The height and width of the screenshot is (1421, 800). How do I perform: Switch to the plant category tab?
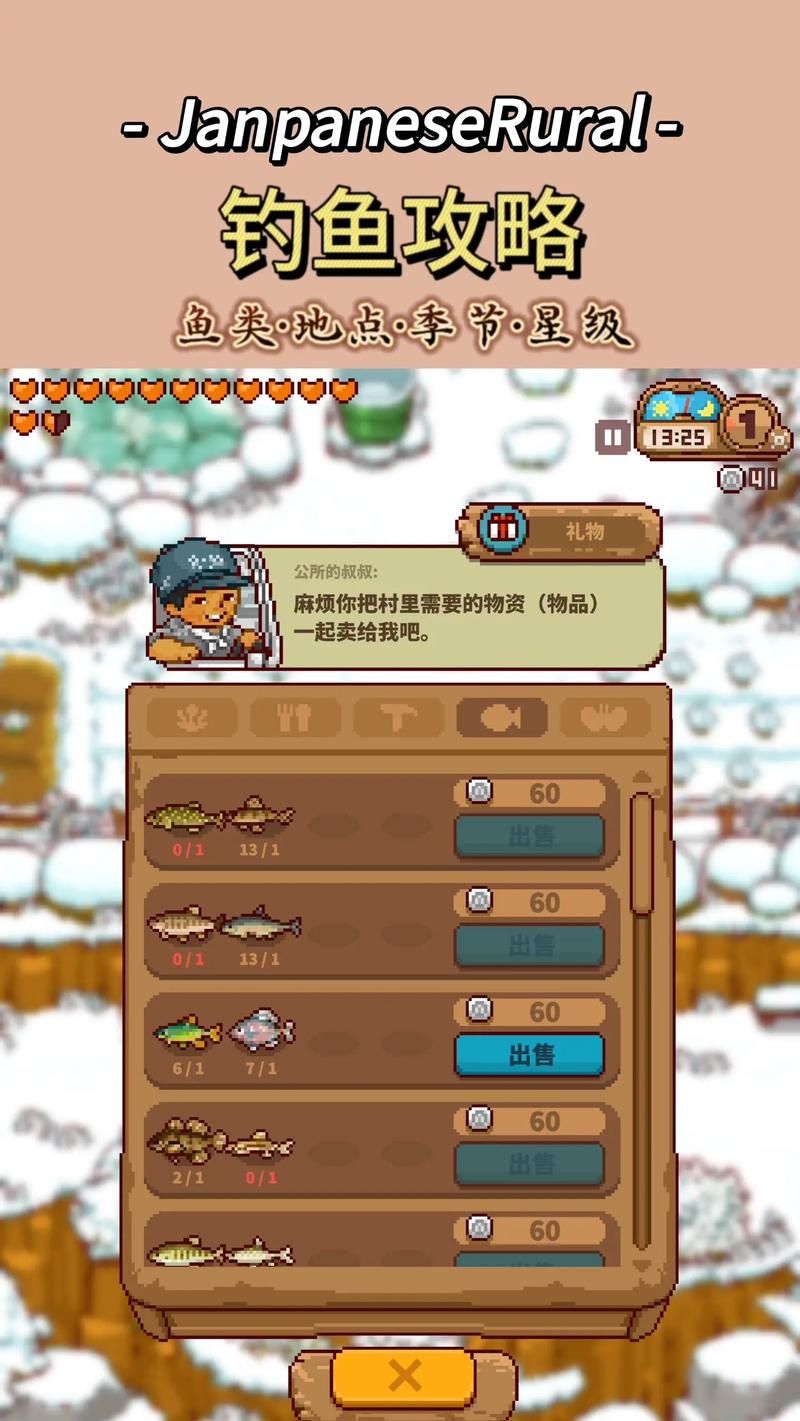(x=192, y=718)
